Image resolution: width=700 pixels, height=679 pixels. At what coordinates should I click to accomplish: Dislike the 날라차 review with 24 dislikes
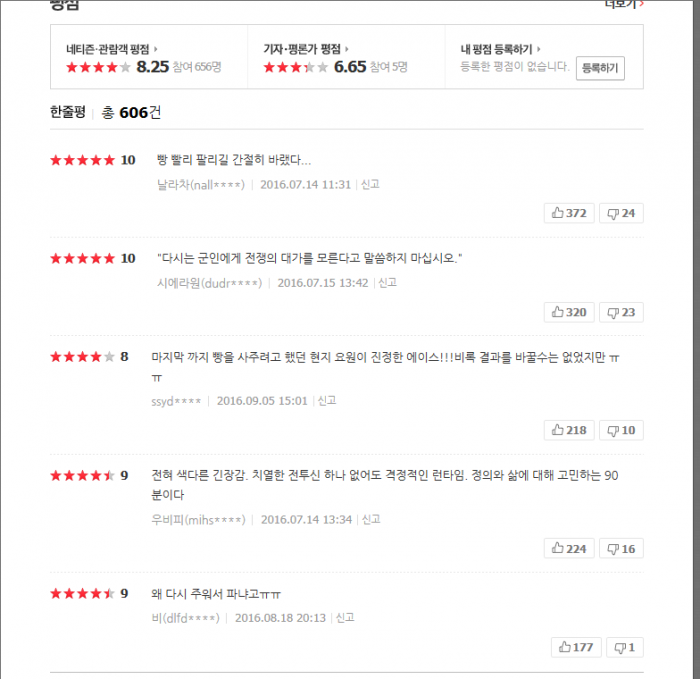(x=621, y=213)
